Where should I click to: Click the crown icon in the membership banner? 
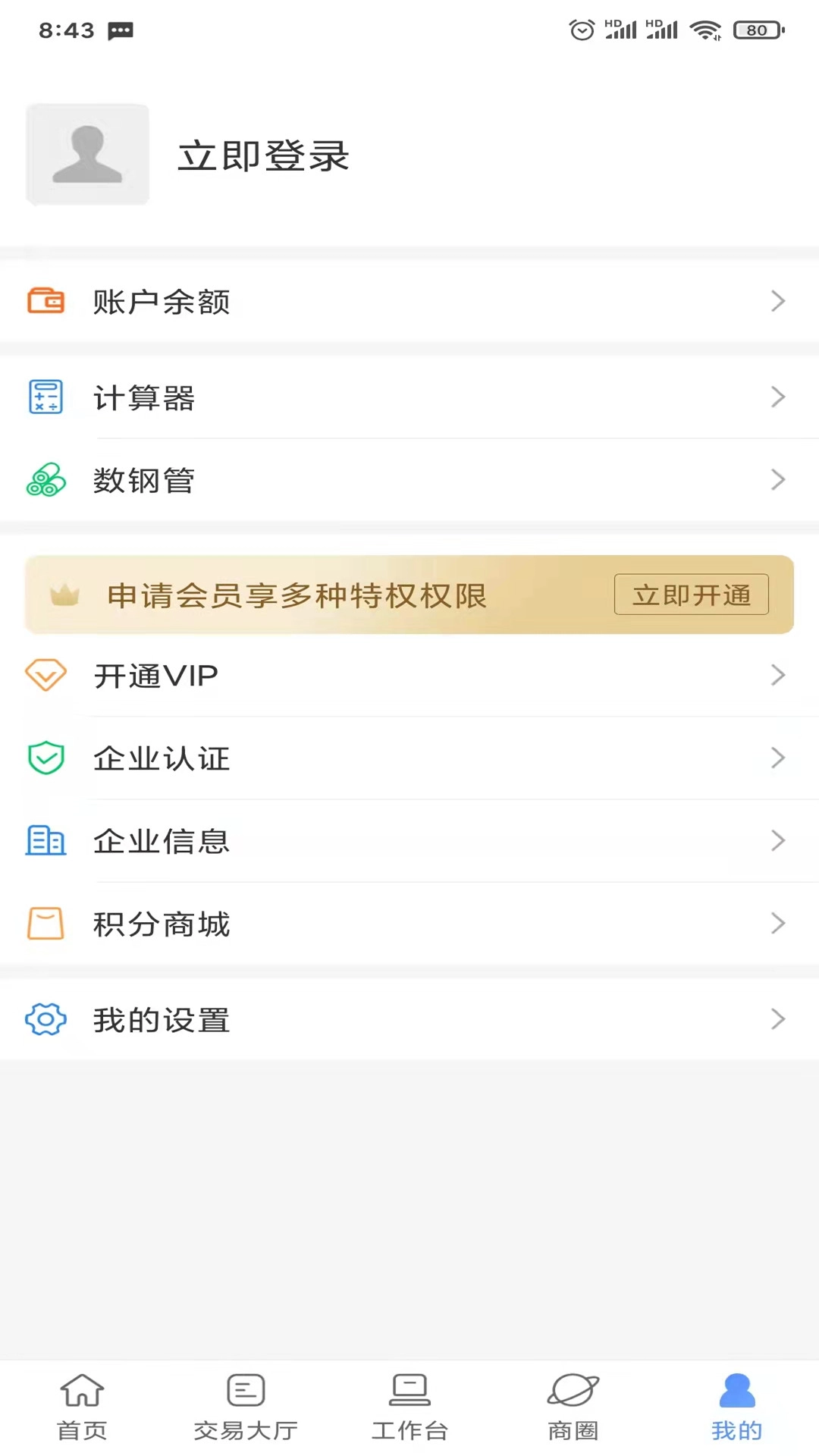click(x=65, y=595)
